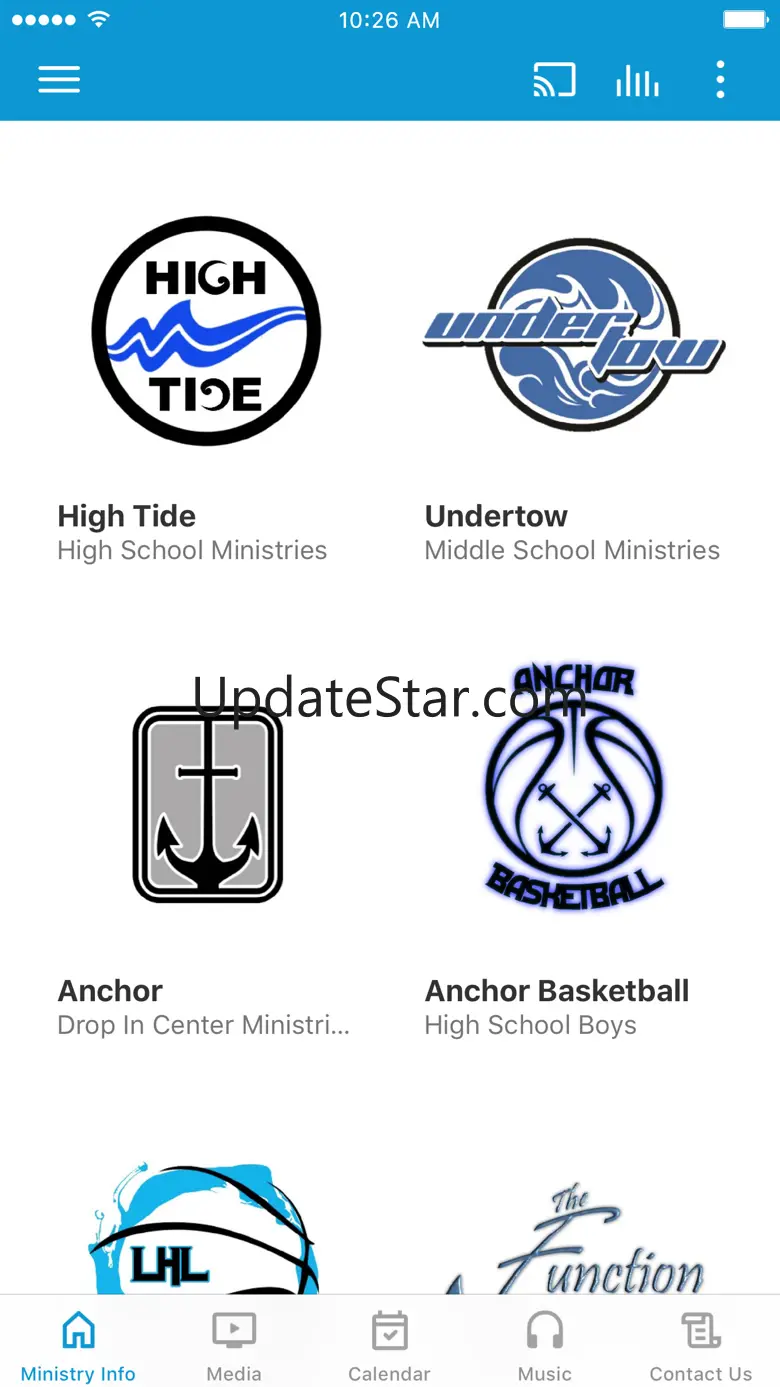Open the three-dot overflow menu
Image resolution: width=780 pixels, height=1387 pixels.
click(720, 80)
